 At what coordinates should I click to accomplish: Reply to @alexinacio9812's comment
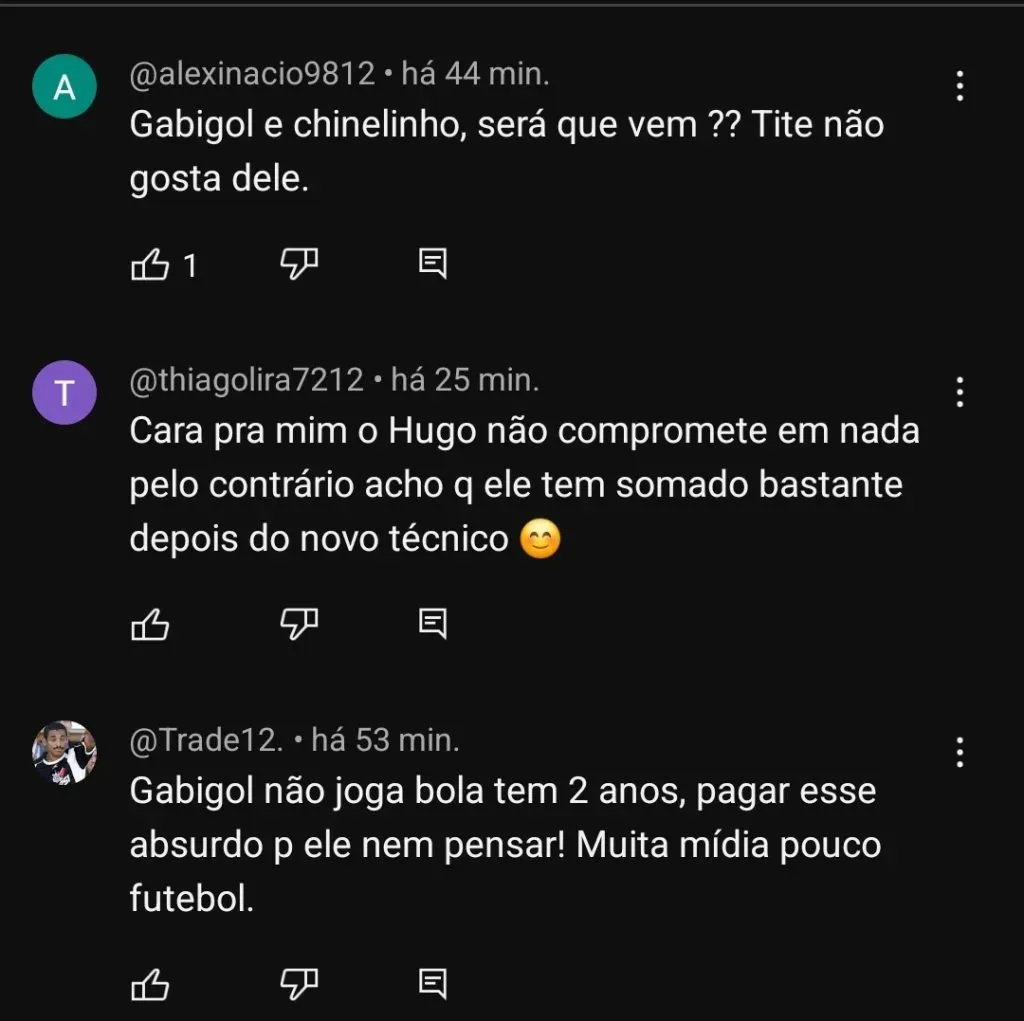tap(432, 265)
